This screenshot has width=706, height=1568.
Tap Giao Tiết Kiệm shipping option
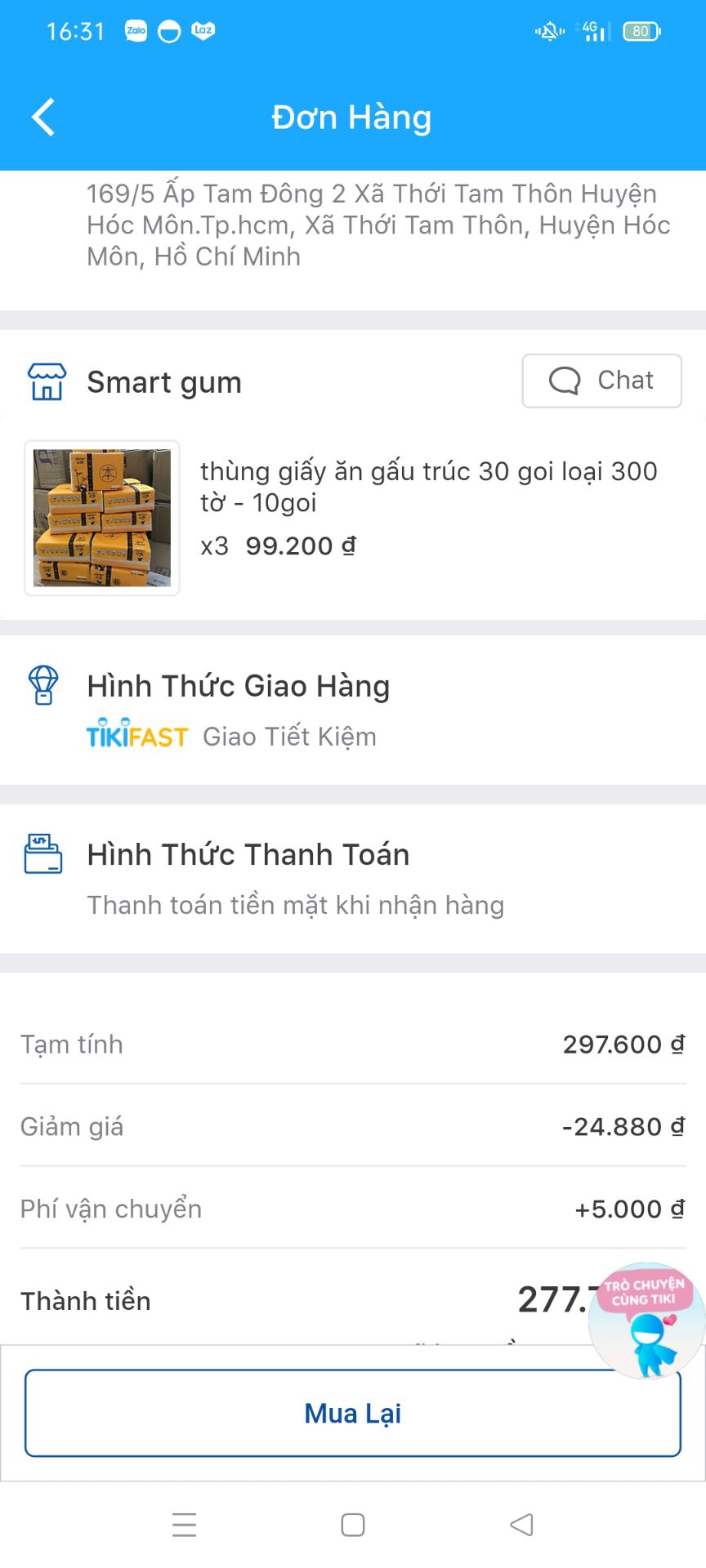click(288, 736)
